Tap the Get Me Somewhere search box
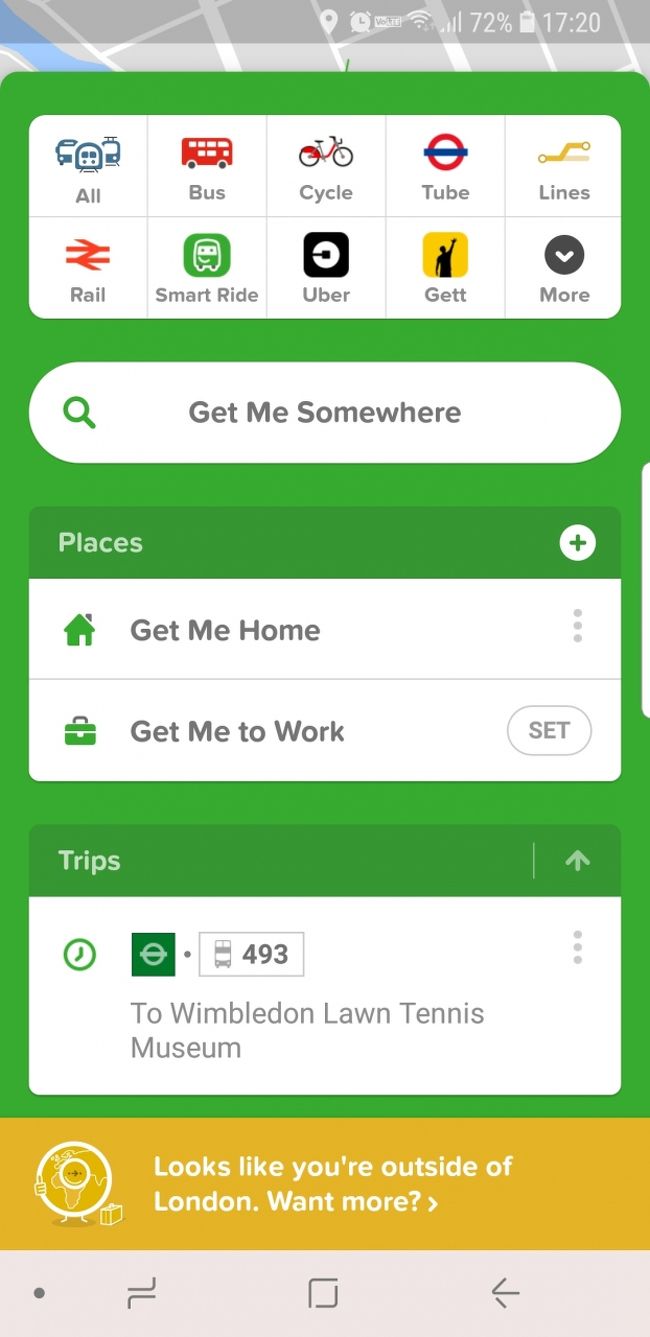The image size is (650, 1337). [325, 412]
